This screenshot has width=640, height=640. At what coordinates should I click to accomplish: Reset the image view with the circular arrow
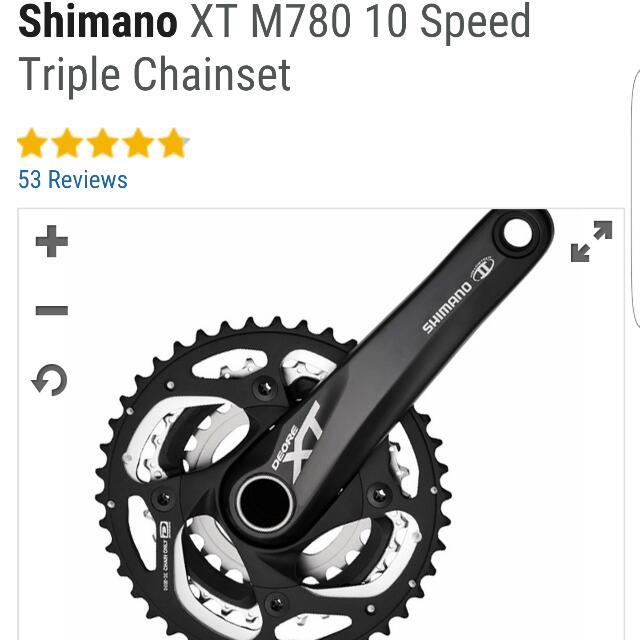[x=51, y=379]
